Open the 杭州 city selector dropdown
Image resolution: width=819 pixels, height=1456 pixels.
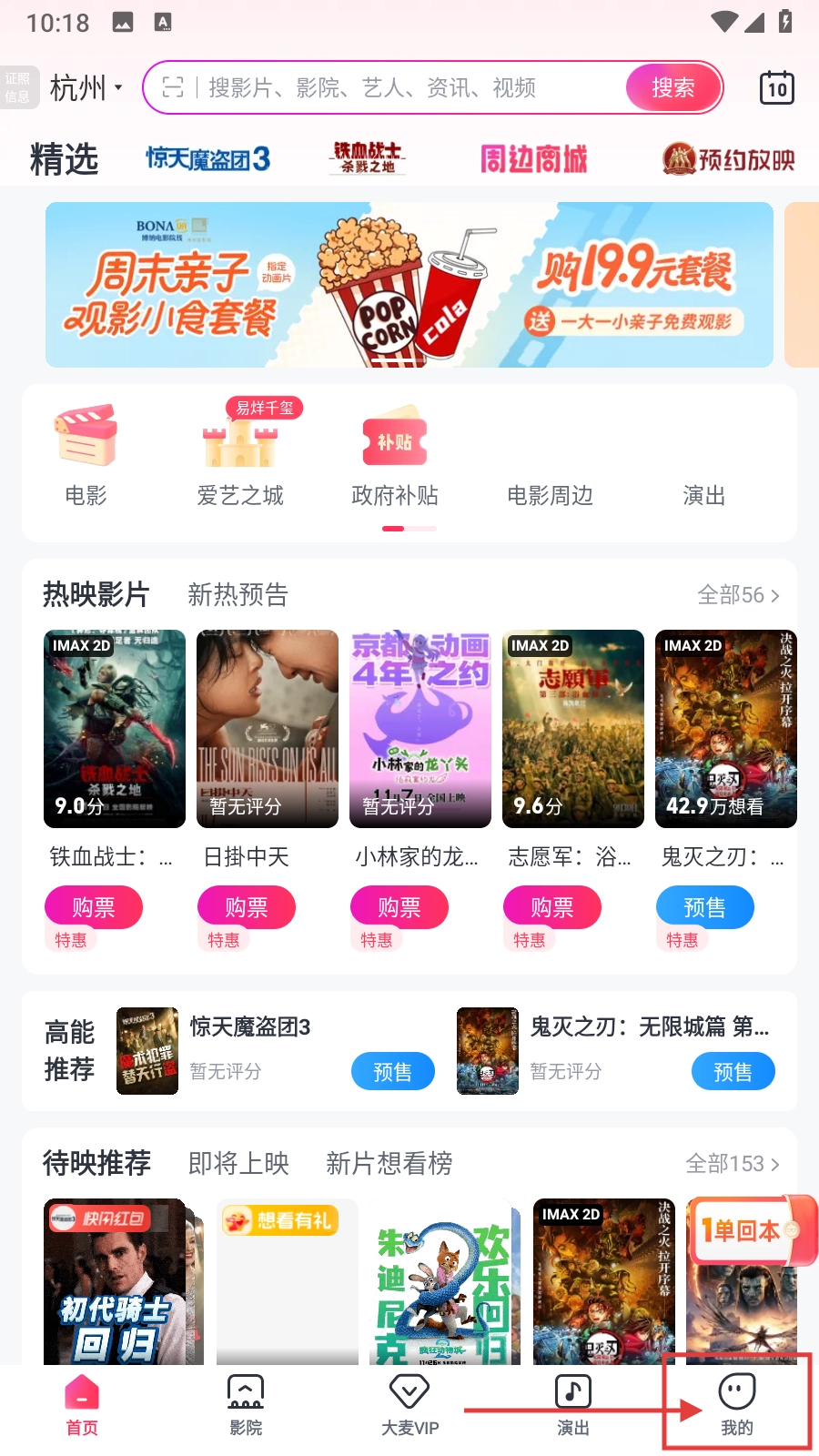point(86,88)
